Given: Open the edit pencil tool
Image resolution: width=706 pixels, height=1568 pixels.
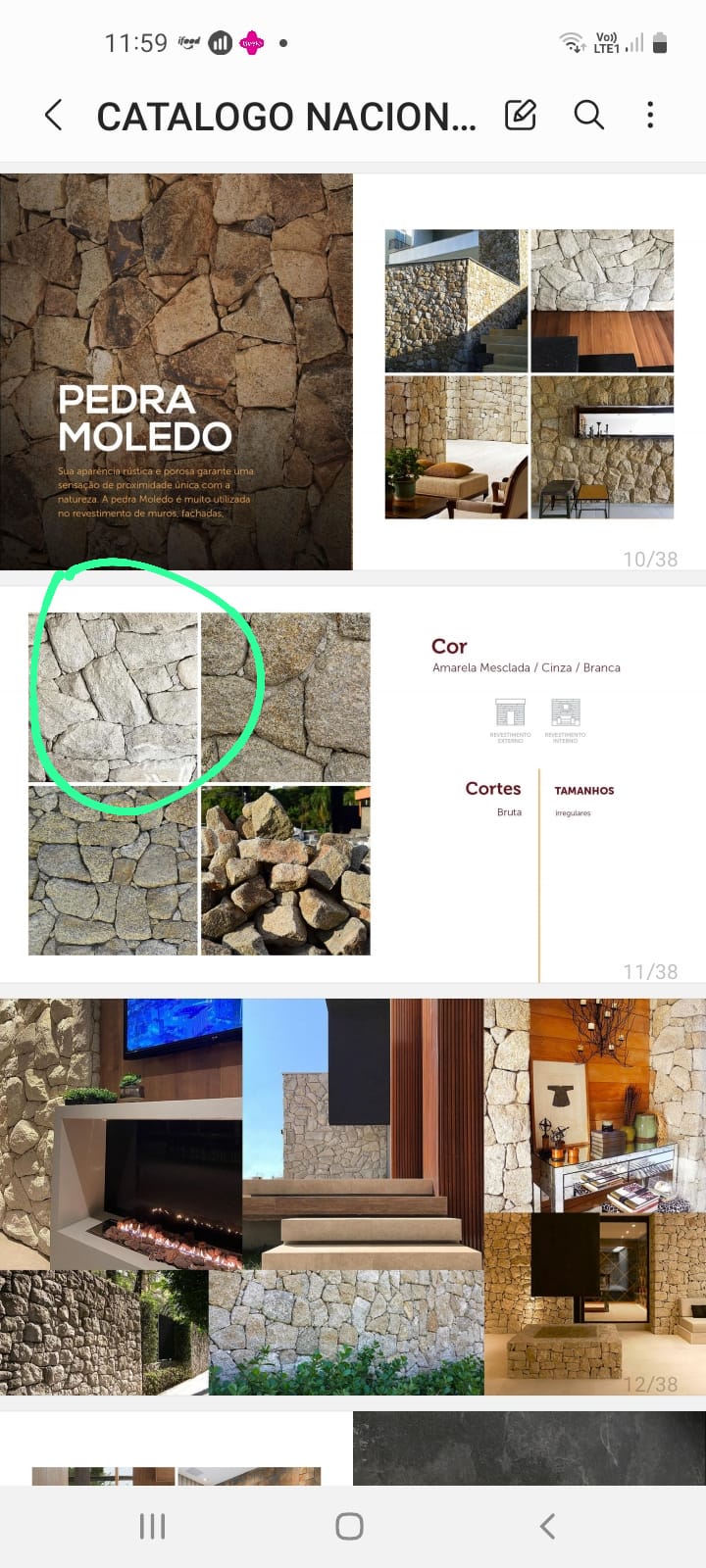Looking at the screenshot, I should (521, 116).
